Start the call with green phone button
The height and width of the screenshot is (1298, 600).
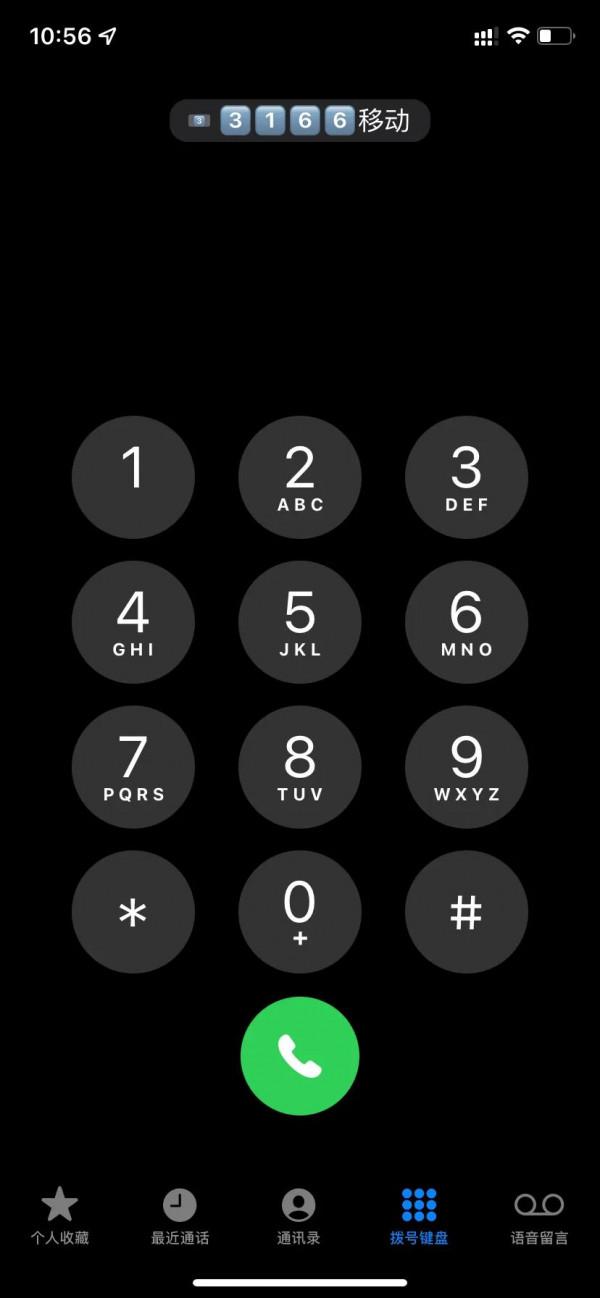(300, 1055)
